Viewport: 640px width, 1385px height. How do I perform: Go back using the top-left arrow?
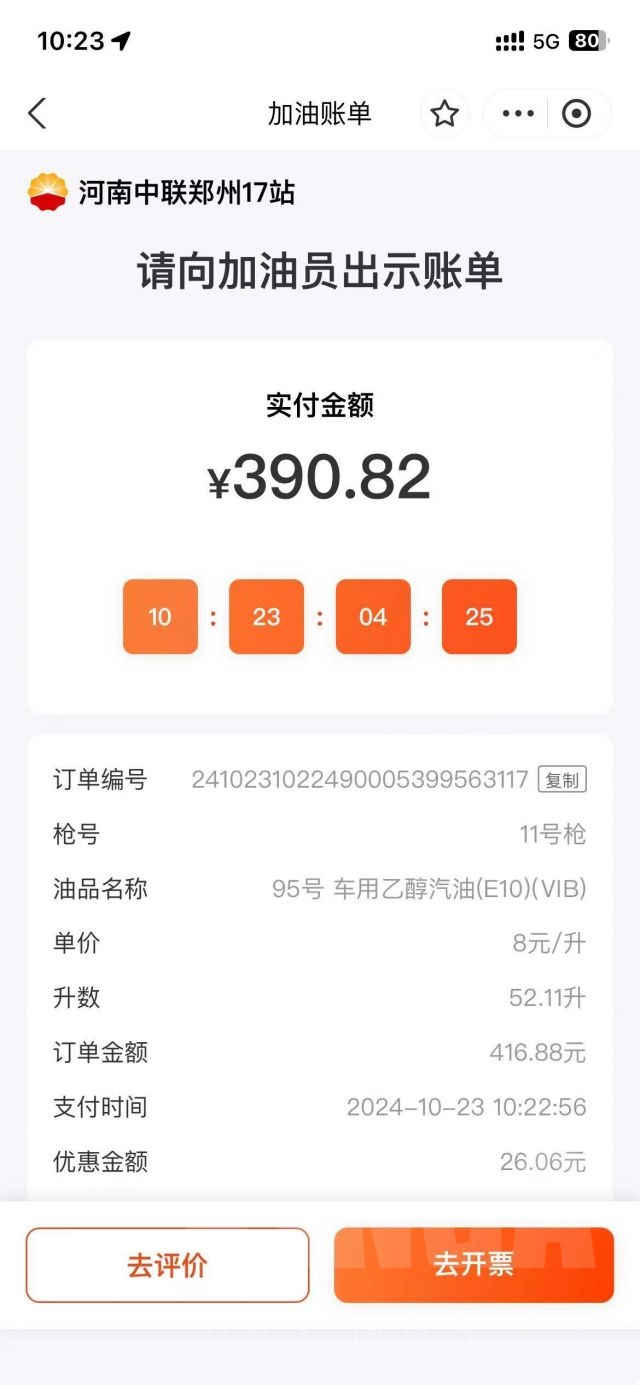click(37, 114)
